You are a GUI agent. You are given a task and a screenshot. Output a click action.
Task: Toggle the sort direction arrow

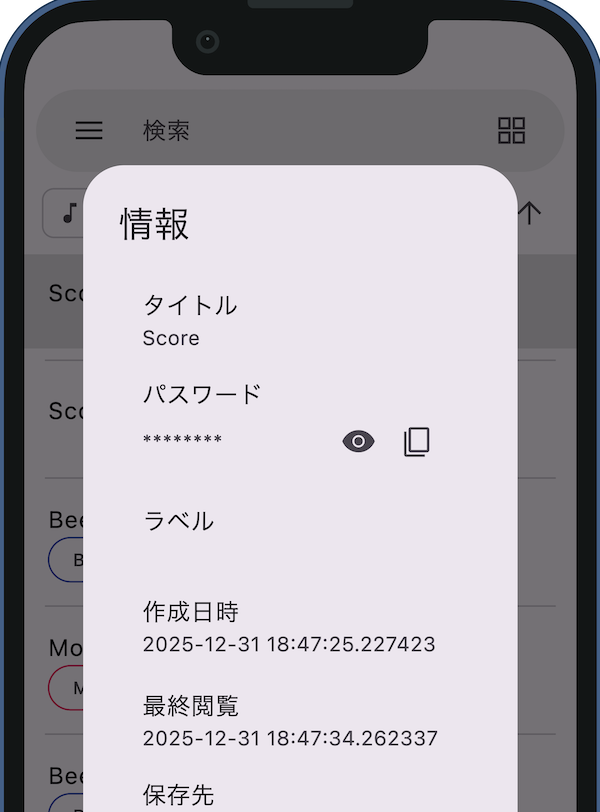pyautogui.click(x=529, y=212)
